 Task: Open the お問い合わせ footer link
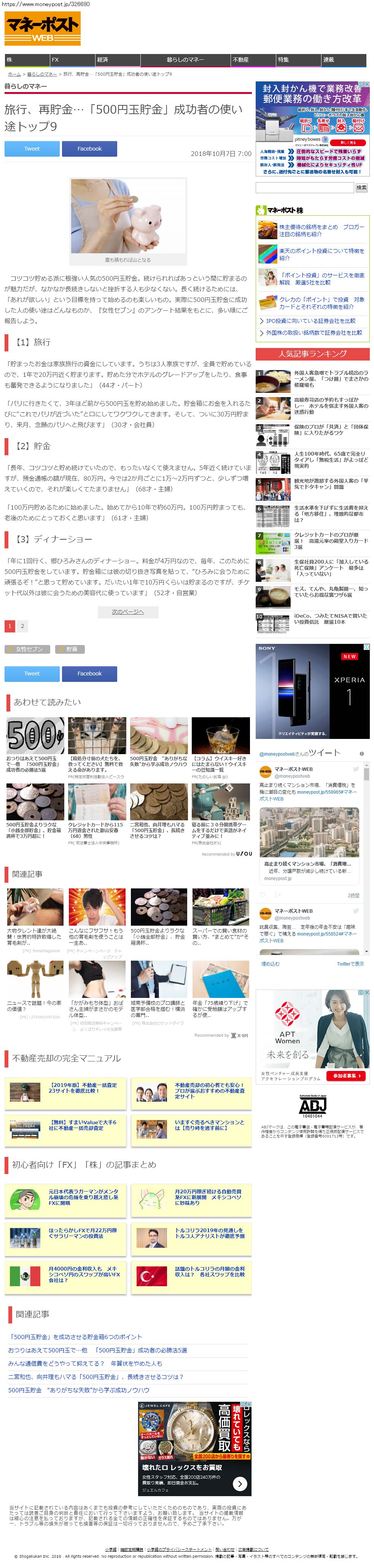click(224, 1550)
